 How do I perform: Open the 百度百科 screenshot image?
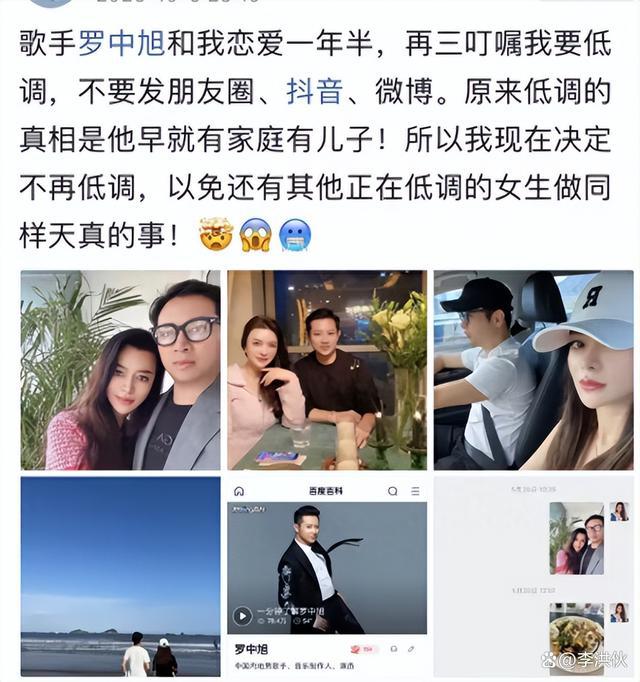[327, 577]
